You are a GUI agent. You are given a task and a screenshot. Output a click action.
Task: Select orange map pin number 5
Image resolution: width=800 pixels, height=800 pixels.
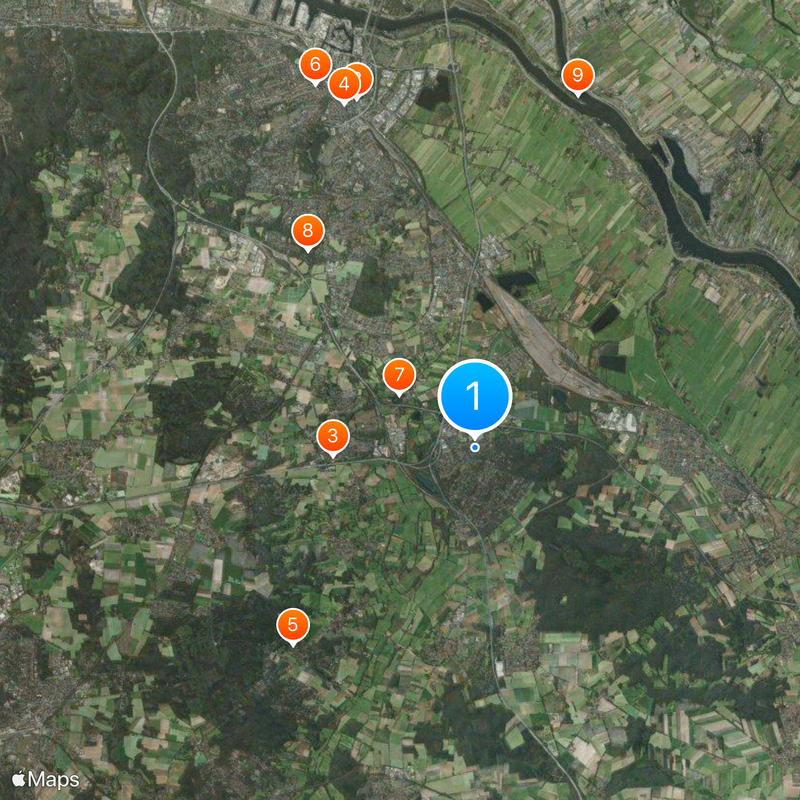point(292,626)
